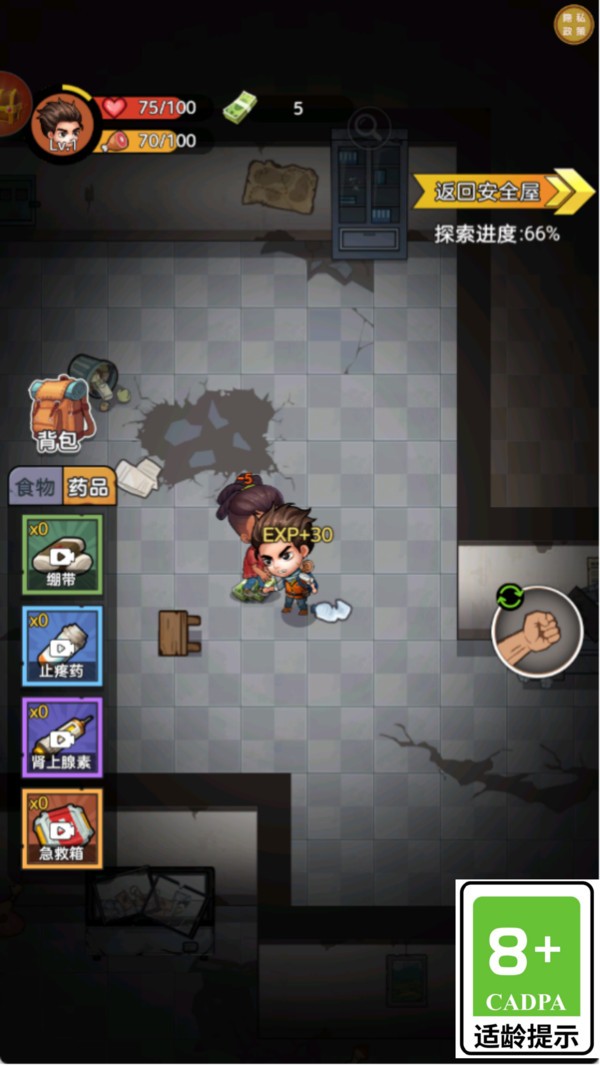Screen dimensions: 600x1066
Task: Open the player avatar profile
Action: pos(63,124)
